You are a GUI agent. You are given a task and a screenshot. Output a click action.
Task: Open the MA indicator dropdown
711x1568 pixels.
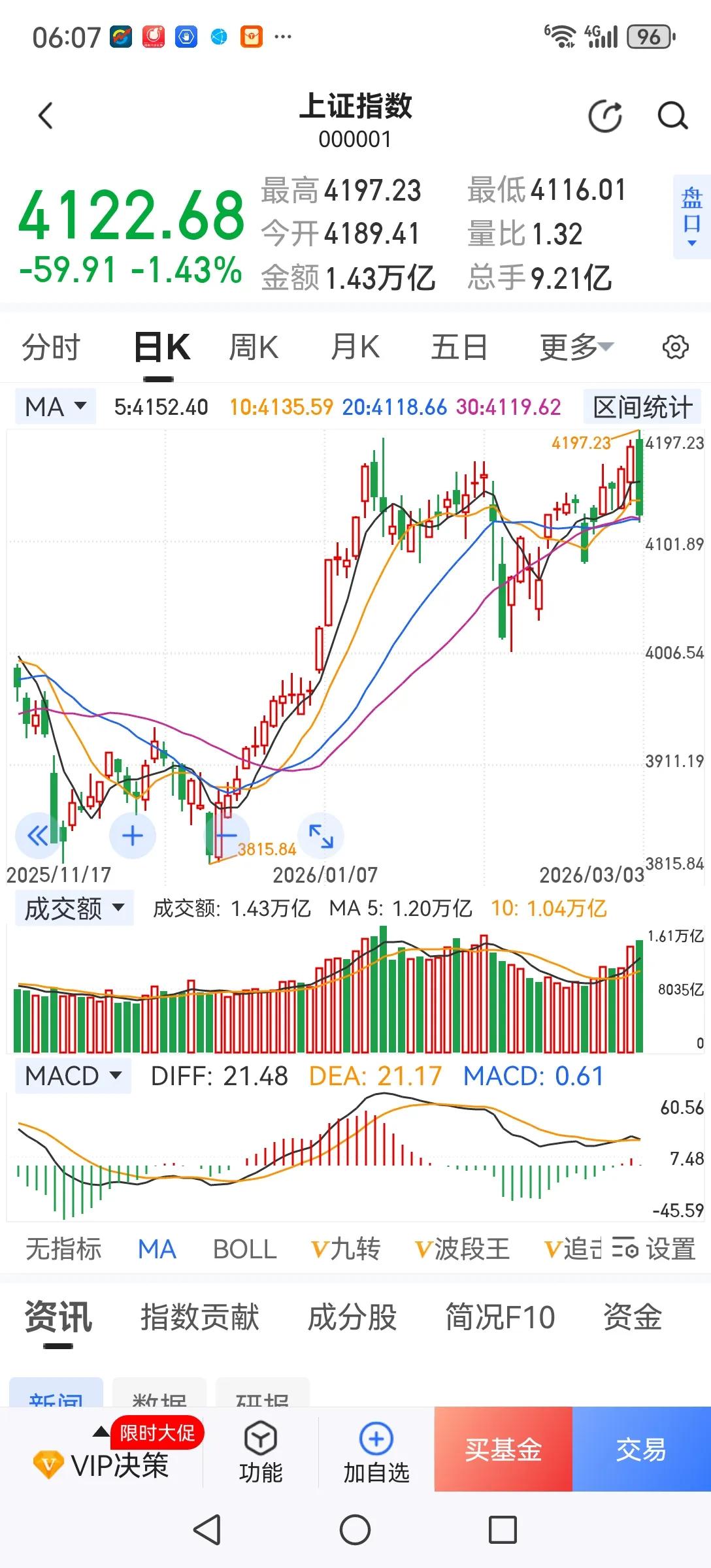pyautogui.click(x=55, y=406)
